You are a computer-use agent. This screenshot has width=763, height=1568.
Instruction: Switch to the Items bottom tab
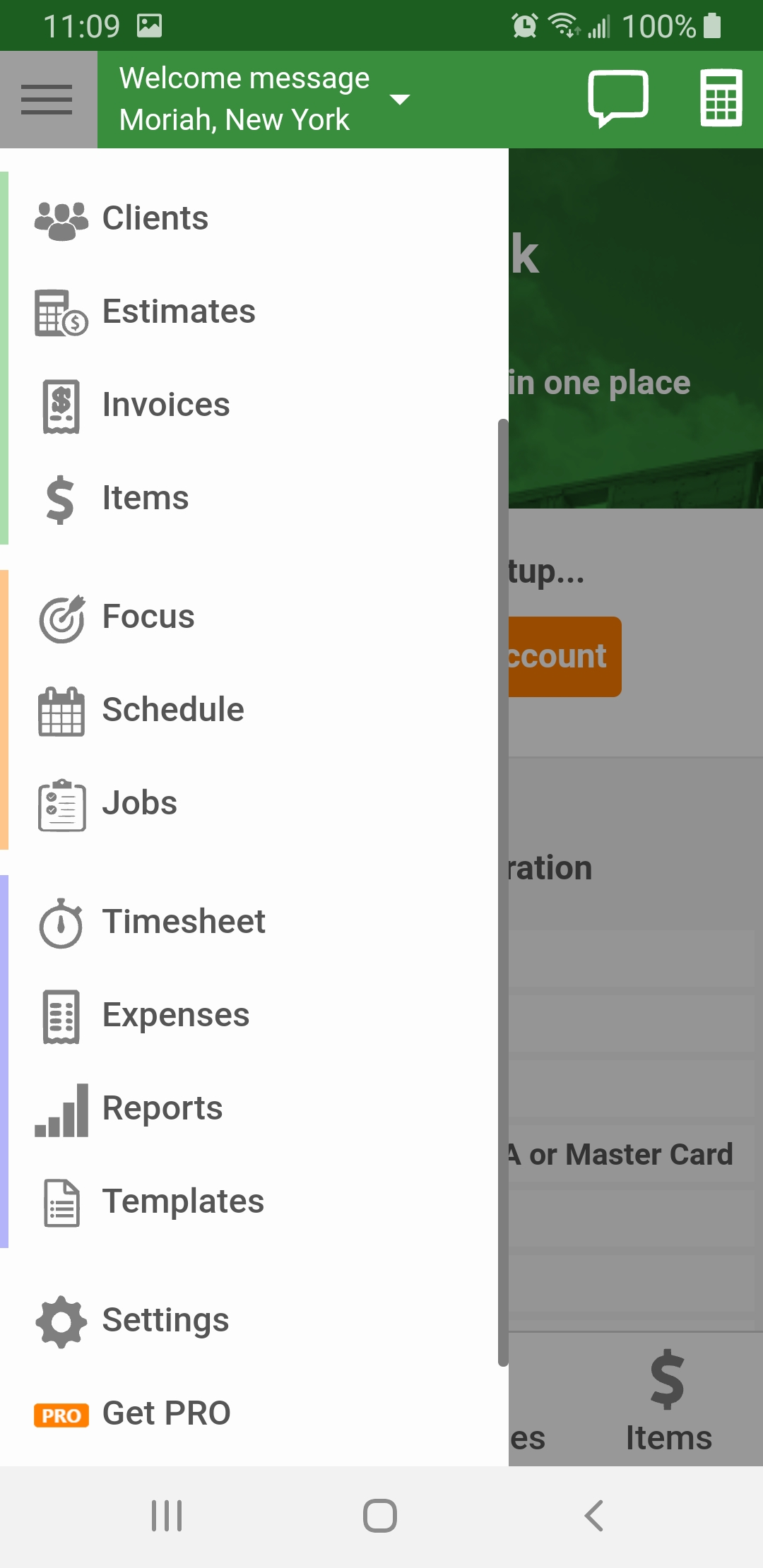[668, 1406]
